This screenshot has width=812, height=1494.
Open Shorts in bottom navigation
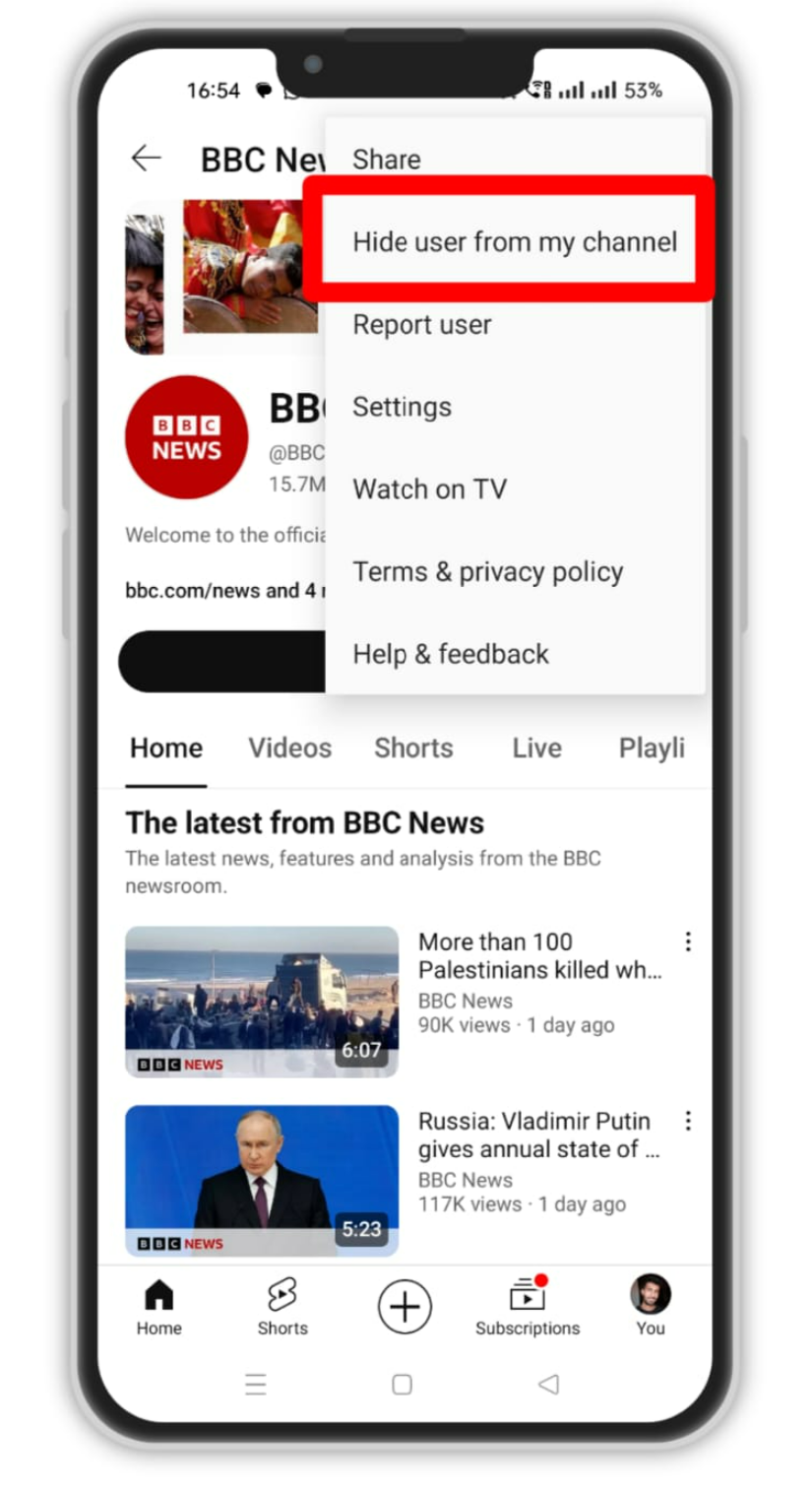click(282, 1308)
